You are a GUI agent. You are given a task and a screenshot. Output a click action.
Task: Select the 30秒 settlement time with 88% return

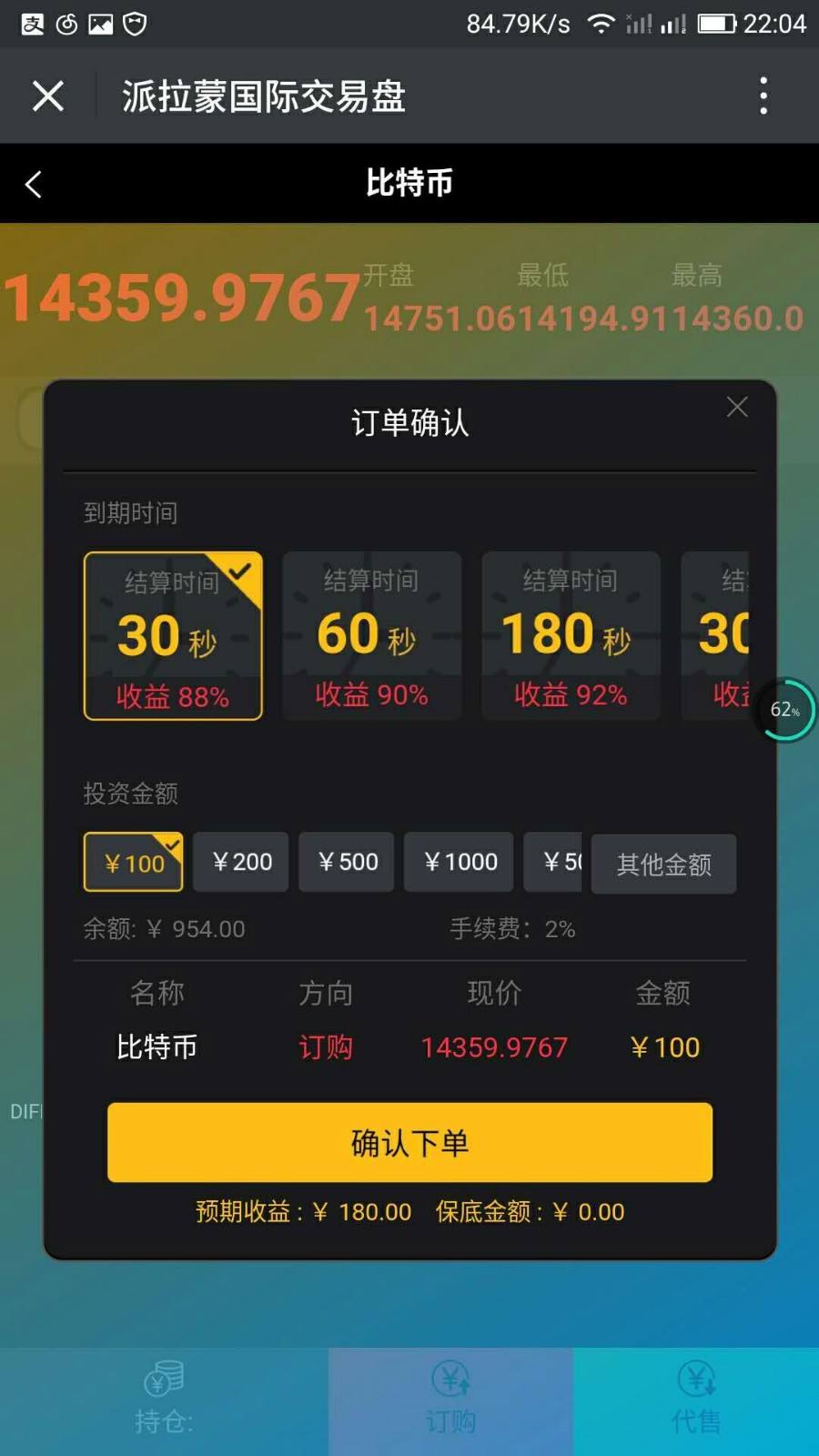(x=173, y=636)
